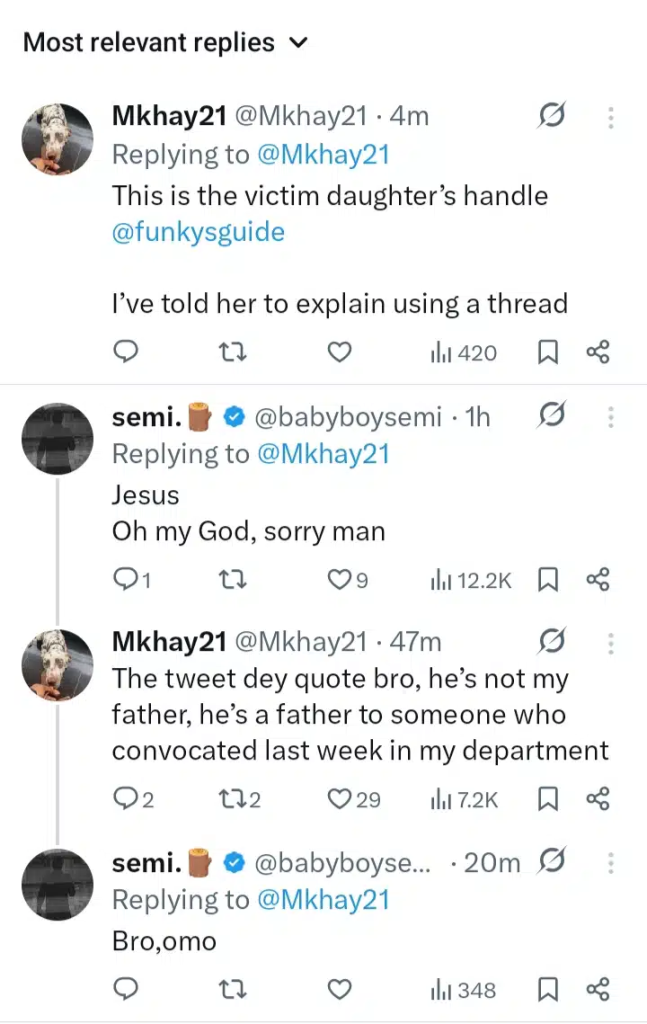
Task: Open comments on semi's "Jesus" reply
Action: 126,579
